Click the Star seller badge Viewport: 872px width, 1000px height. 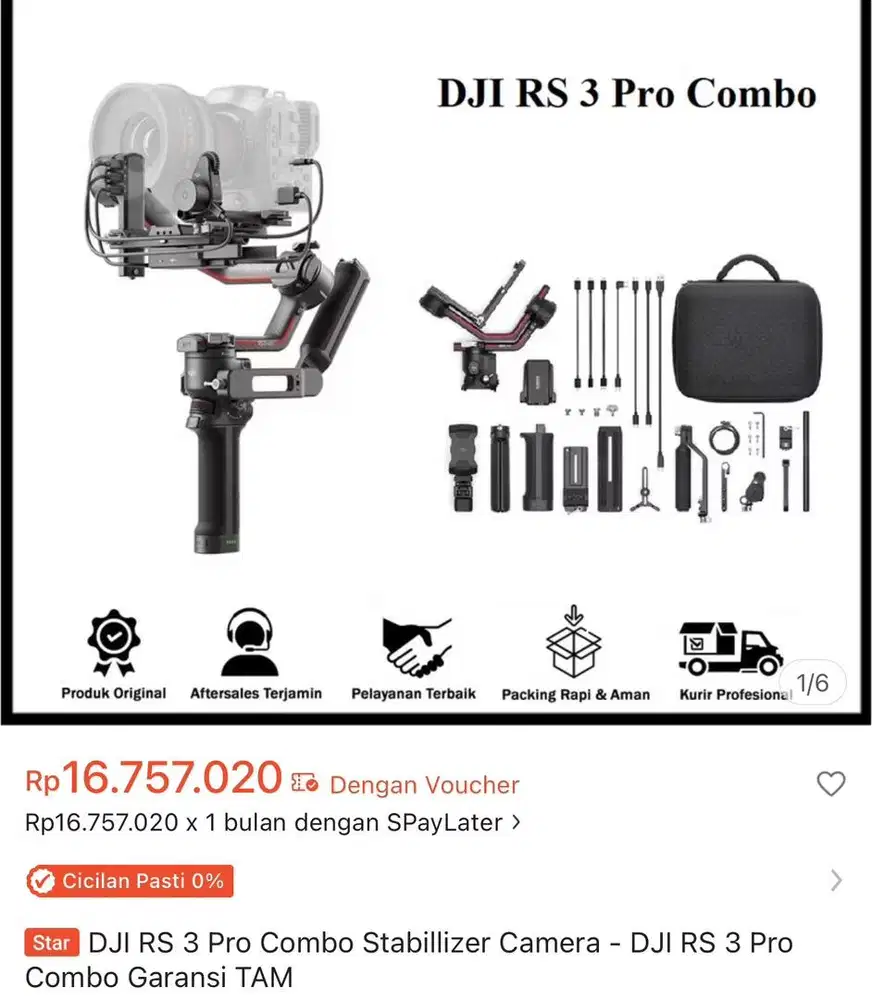coord(51,943)
